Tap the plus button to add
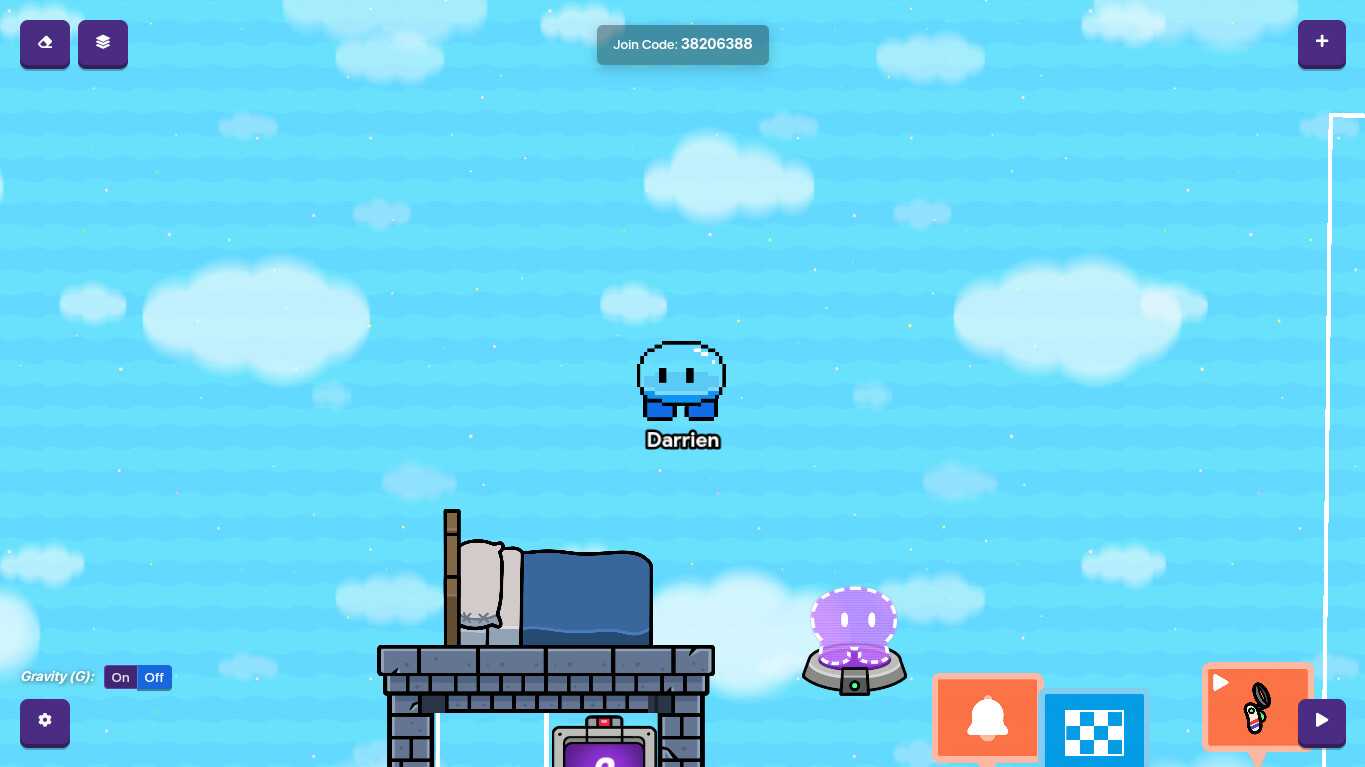The width and height of the screenshot is (1365, 767). [x=1321, y=43]
